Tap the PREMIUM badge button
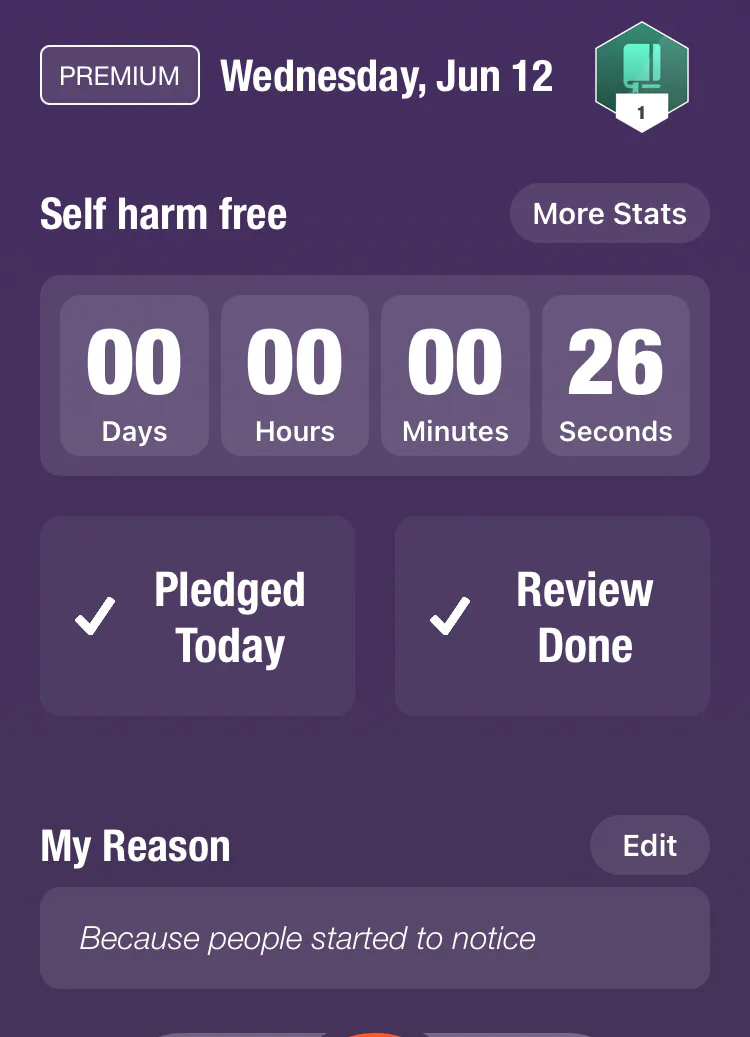750x1037 pixels. pos(119,76)
